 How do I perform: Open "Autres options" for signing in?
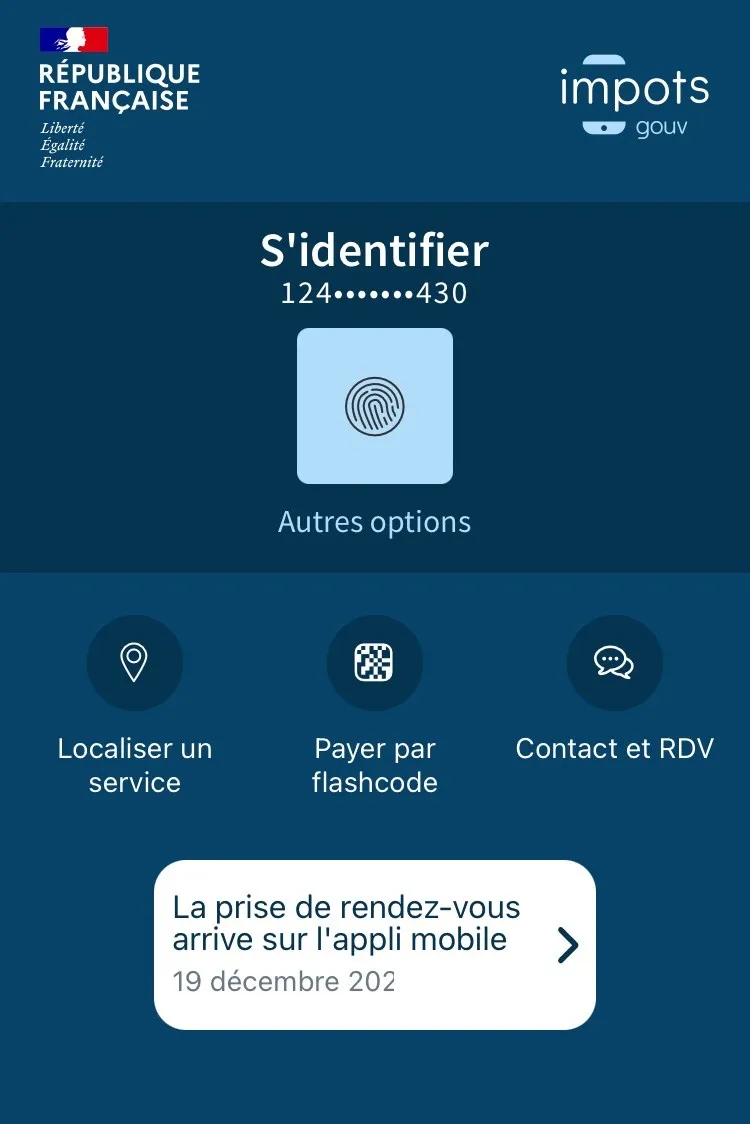tap(375, 522)
